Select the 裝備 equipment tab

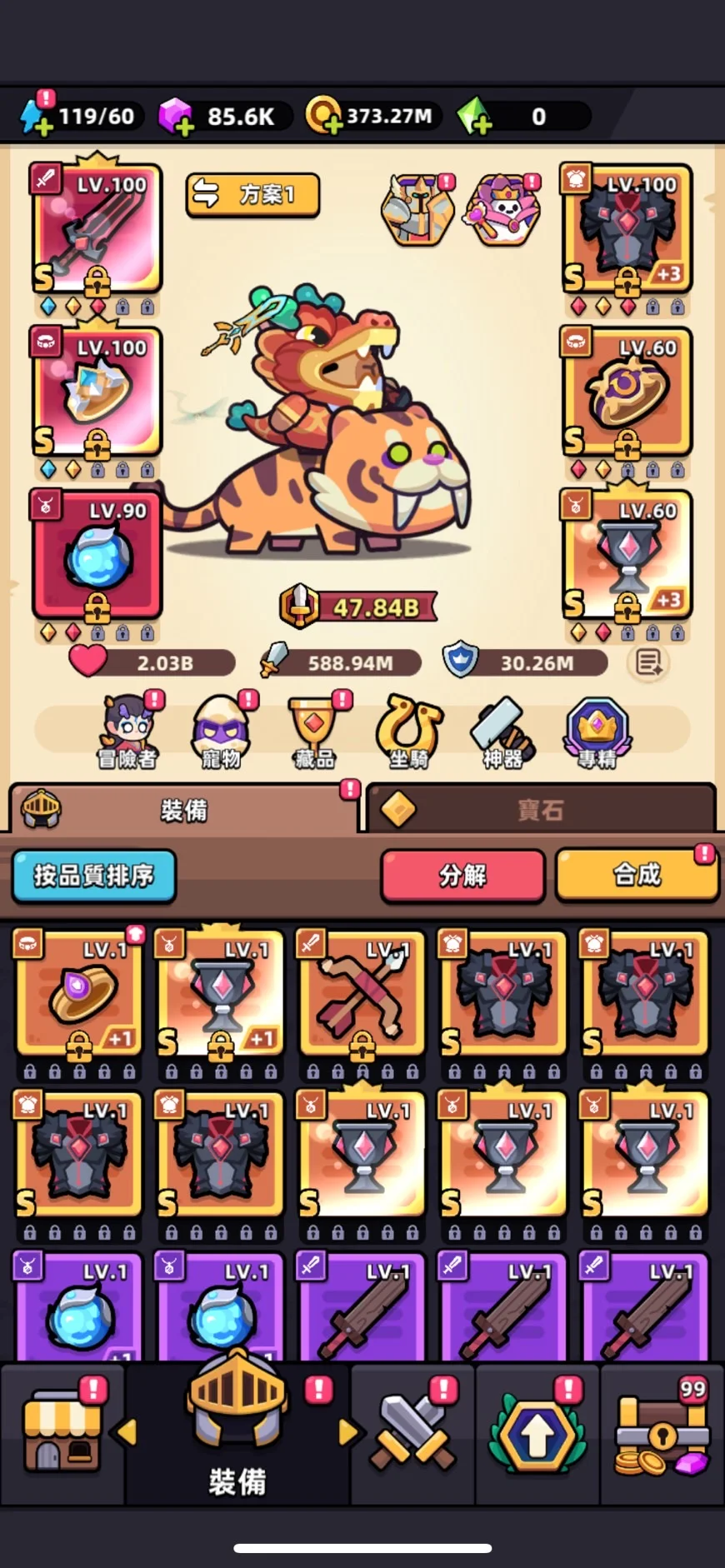[183, 809]
